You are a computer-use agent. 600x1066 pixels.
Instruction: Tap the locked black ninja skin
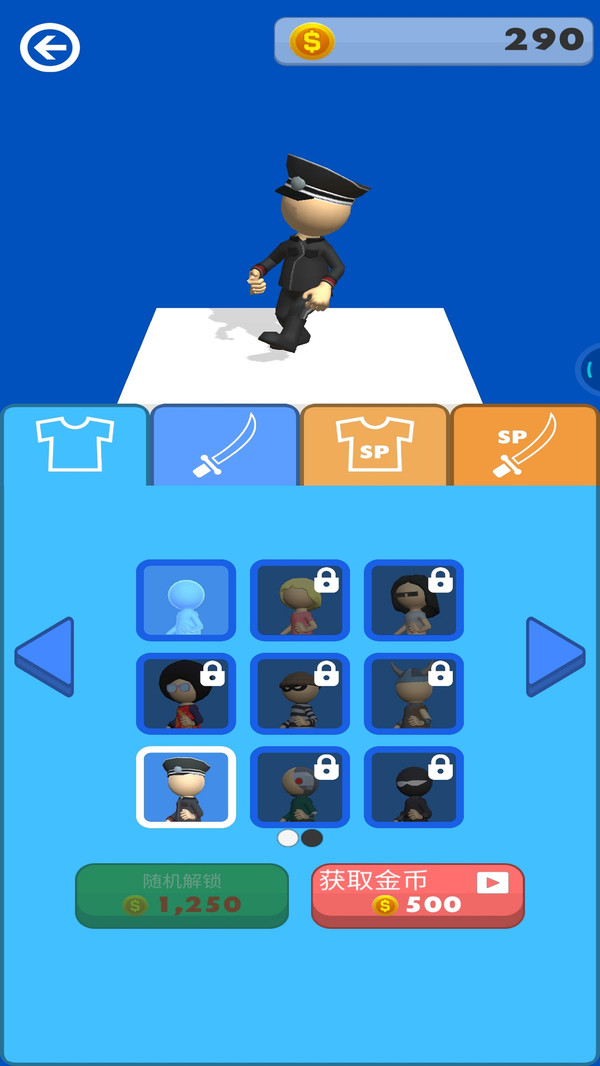pos(414,788)
